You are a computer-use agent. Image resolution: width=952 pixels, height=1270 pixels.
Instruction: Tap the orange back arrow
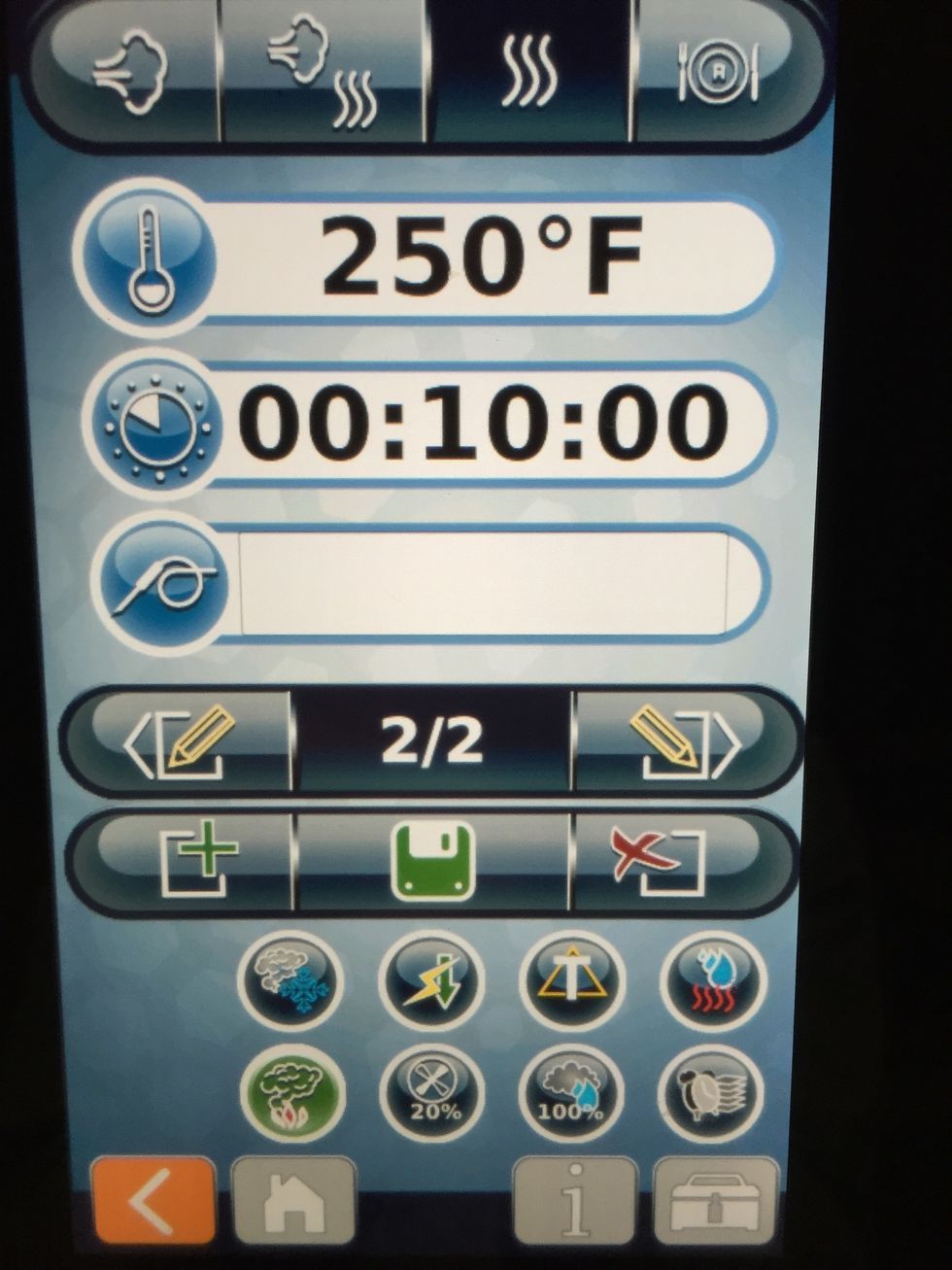153,1200
